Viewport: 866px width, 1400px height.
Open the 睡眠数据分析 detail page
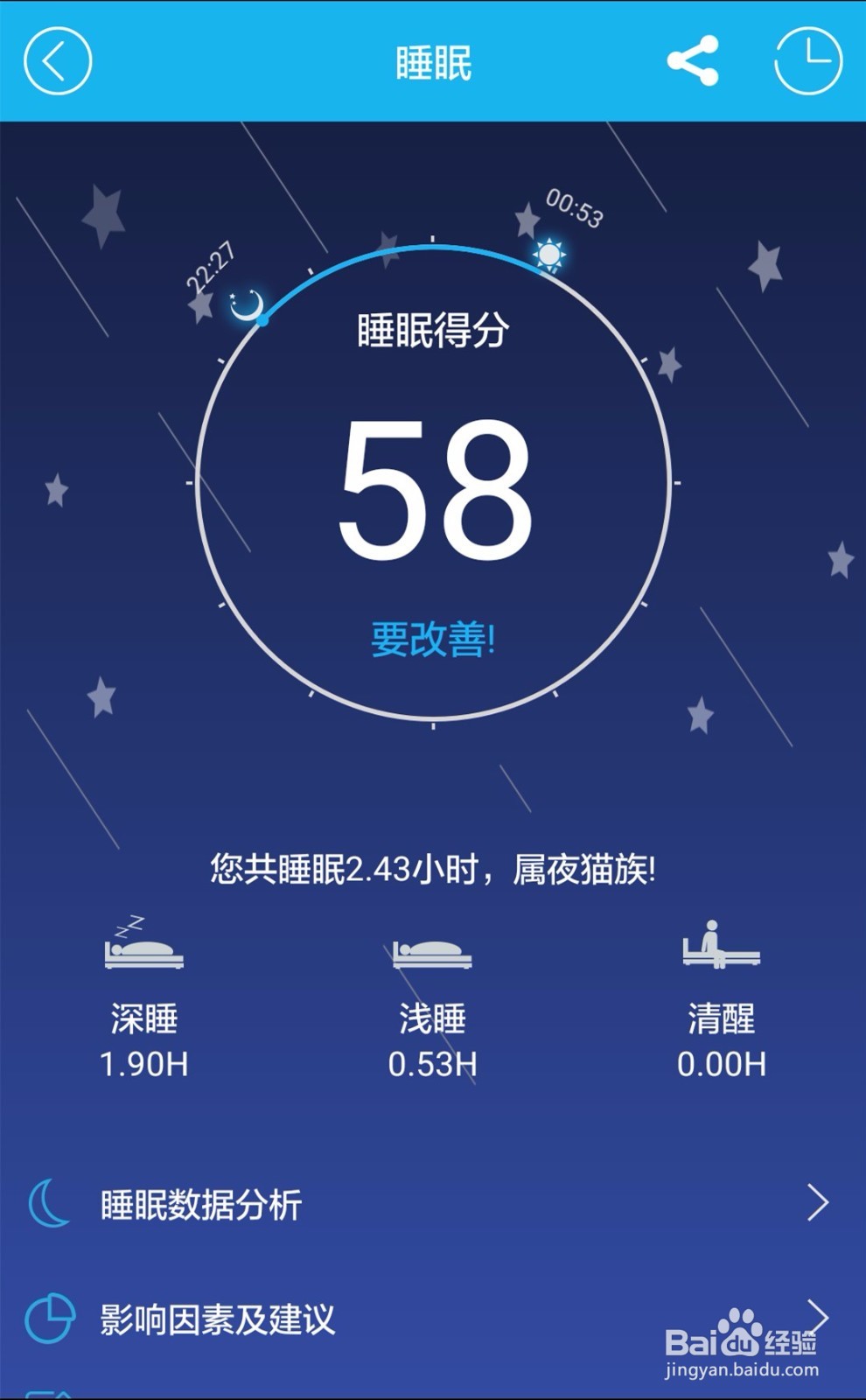pos(201,1204)
